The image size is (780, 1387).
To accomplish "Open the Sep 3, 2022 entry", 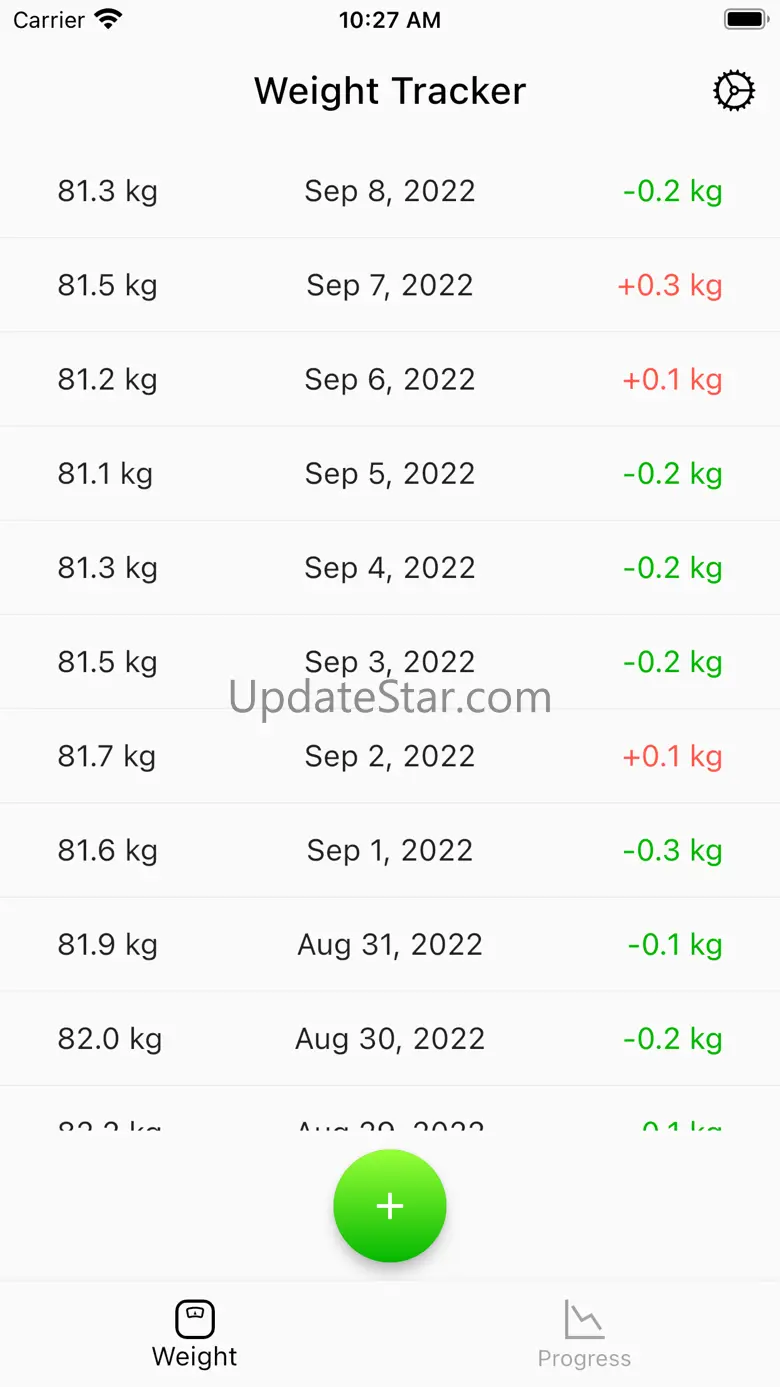I will pyautogui.click(x=390, y=661).
